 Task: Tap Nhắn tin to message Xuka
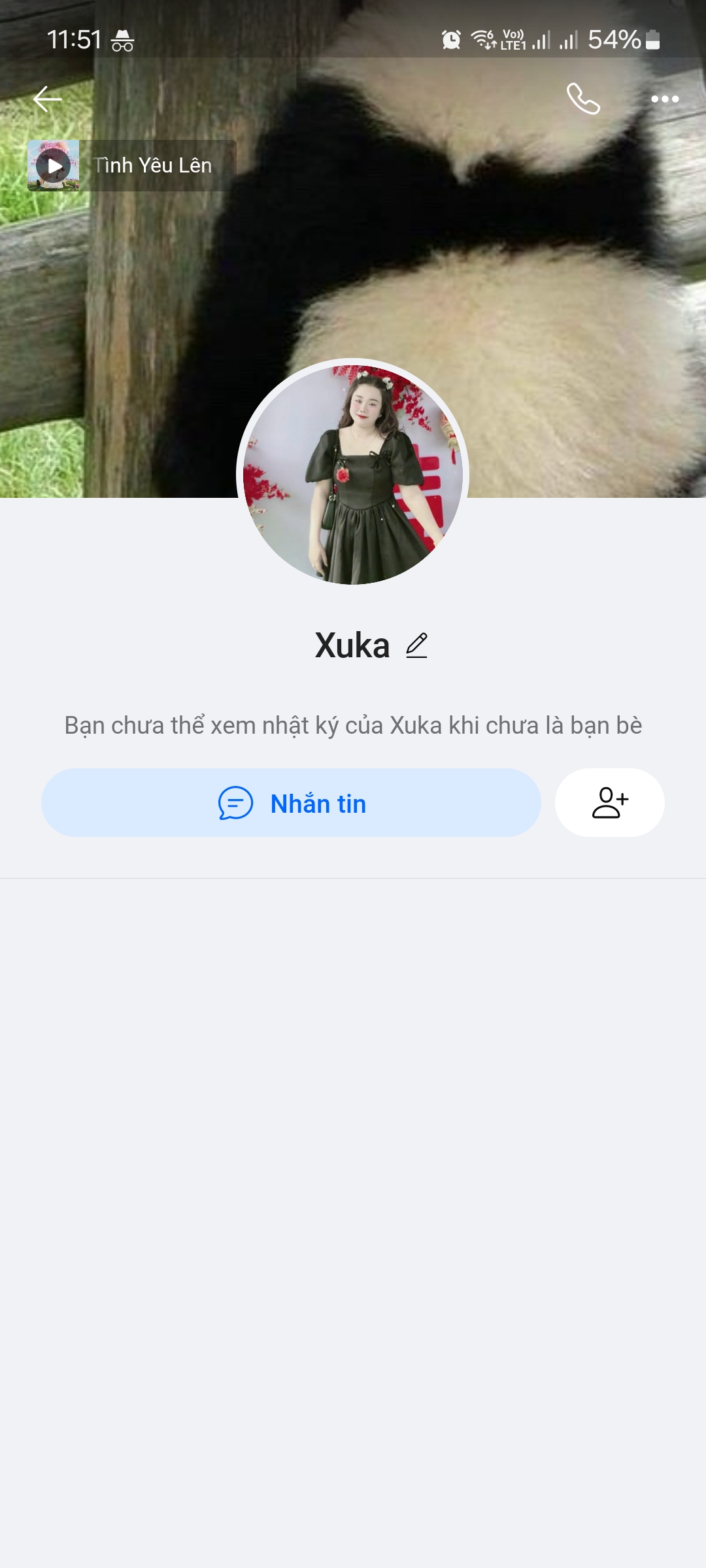point(292,803)
